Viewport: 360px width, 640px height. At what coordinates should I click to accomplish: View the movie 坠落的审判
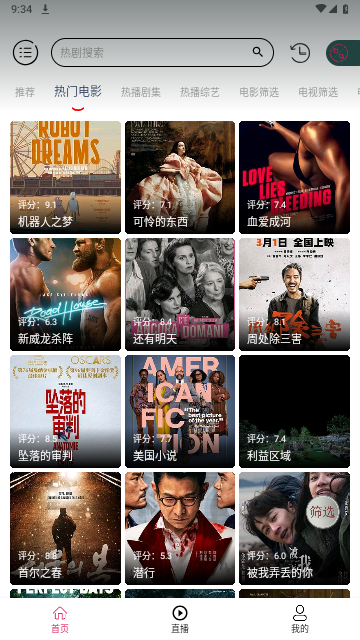(x=65, y=411)
